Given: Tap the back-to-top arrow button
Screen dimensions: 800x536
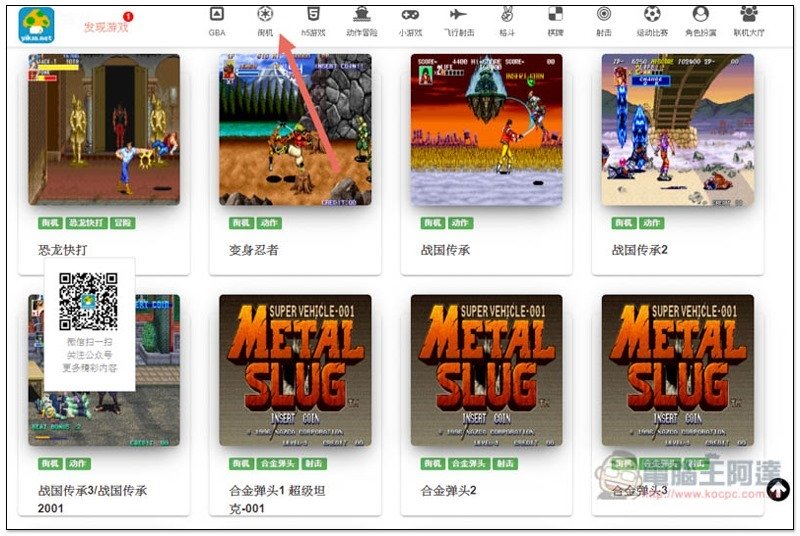Looking at the screenshot, I should pos(778,490).
